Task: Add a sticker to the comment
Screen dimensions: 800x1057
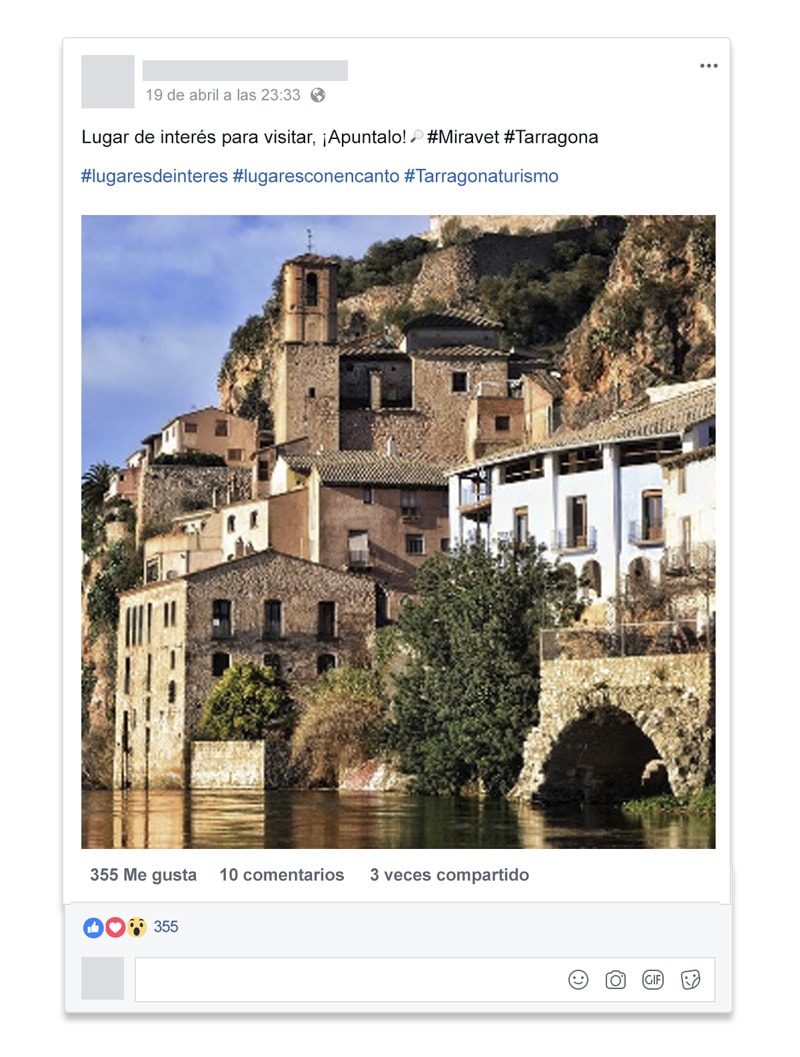Action: [690, 980]
